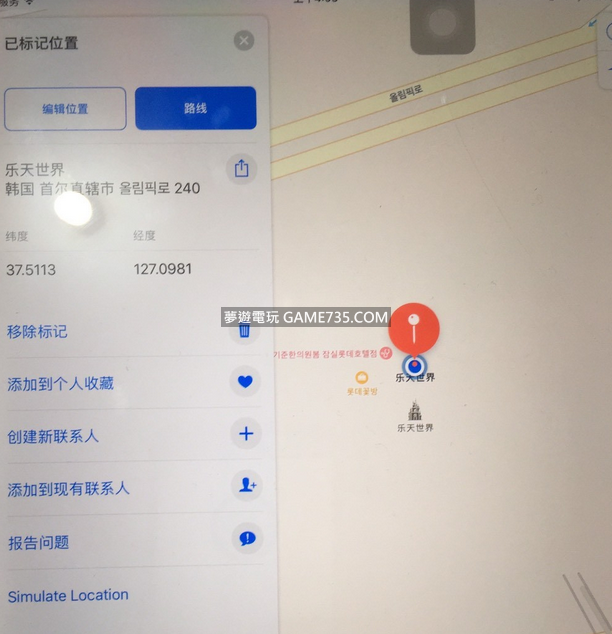Tap the 编辑位置 button
Image resolution: width=612 pixels, height=634 pixels.
[65, 109]
